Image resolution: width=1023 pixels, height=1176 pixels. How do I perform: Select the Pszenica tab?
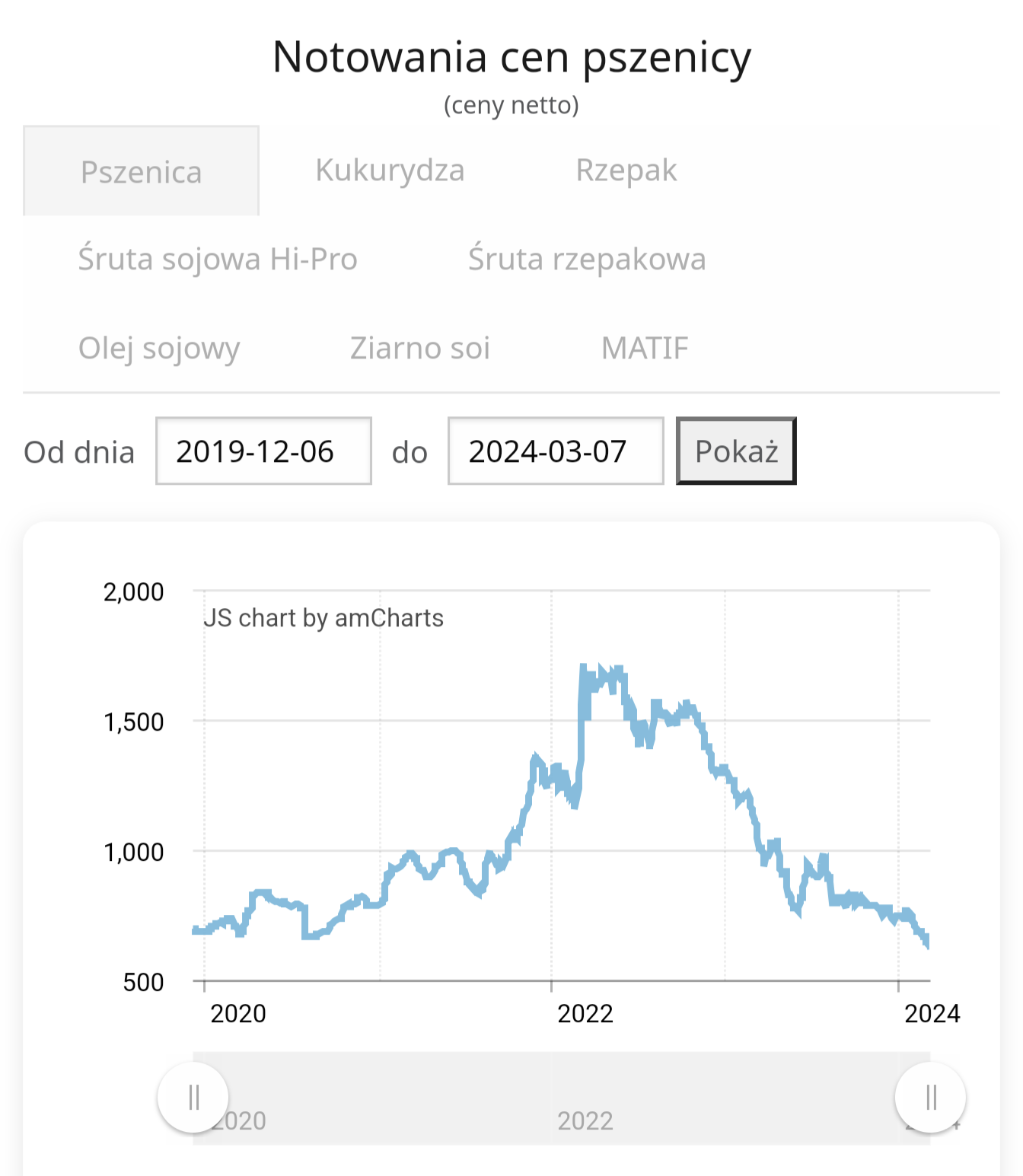tap(141, 171)
